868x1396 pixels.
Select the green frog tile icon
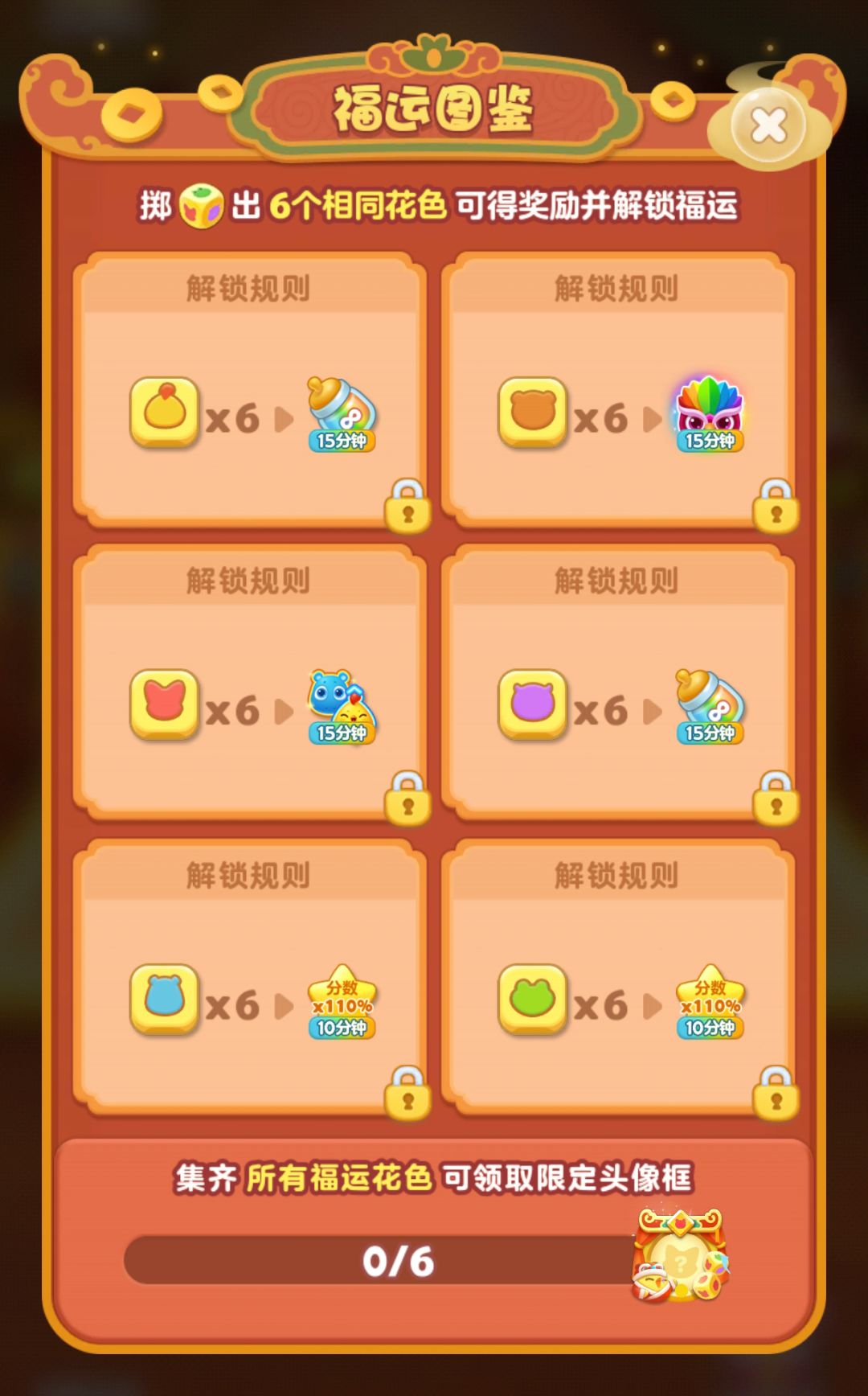532,1000
